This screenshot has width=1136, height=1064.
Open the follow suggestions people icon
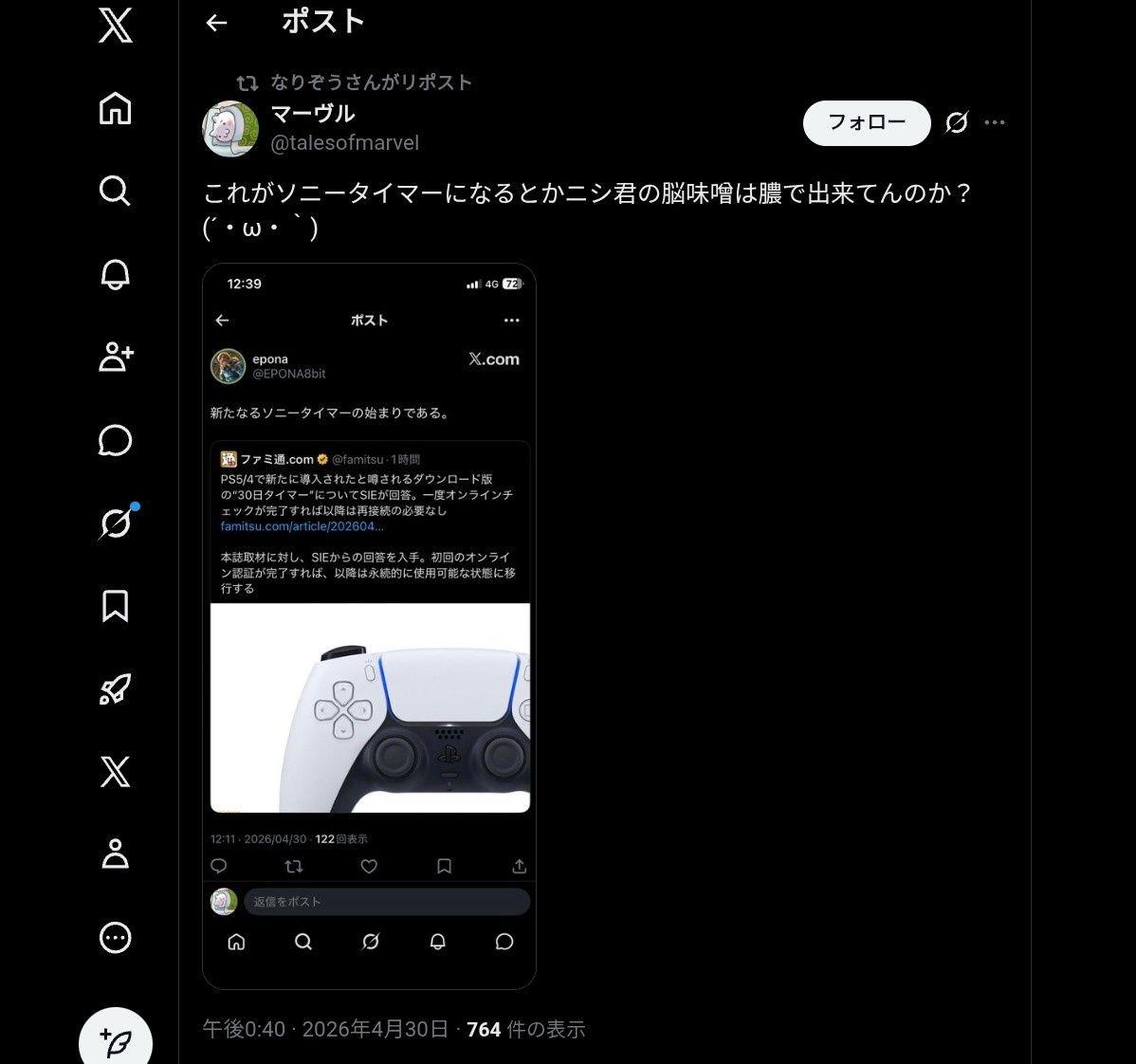[x=116, y=358]
